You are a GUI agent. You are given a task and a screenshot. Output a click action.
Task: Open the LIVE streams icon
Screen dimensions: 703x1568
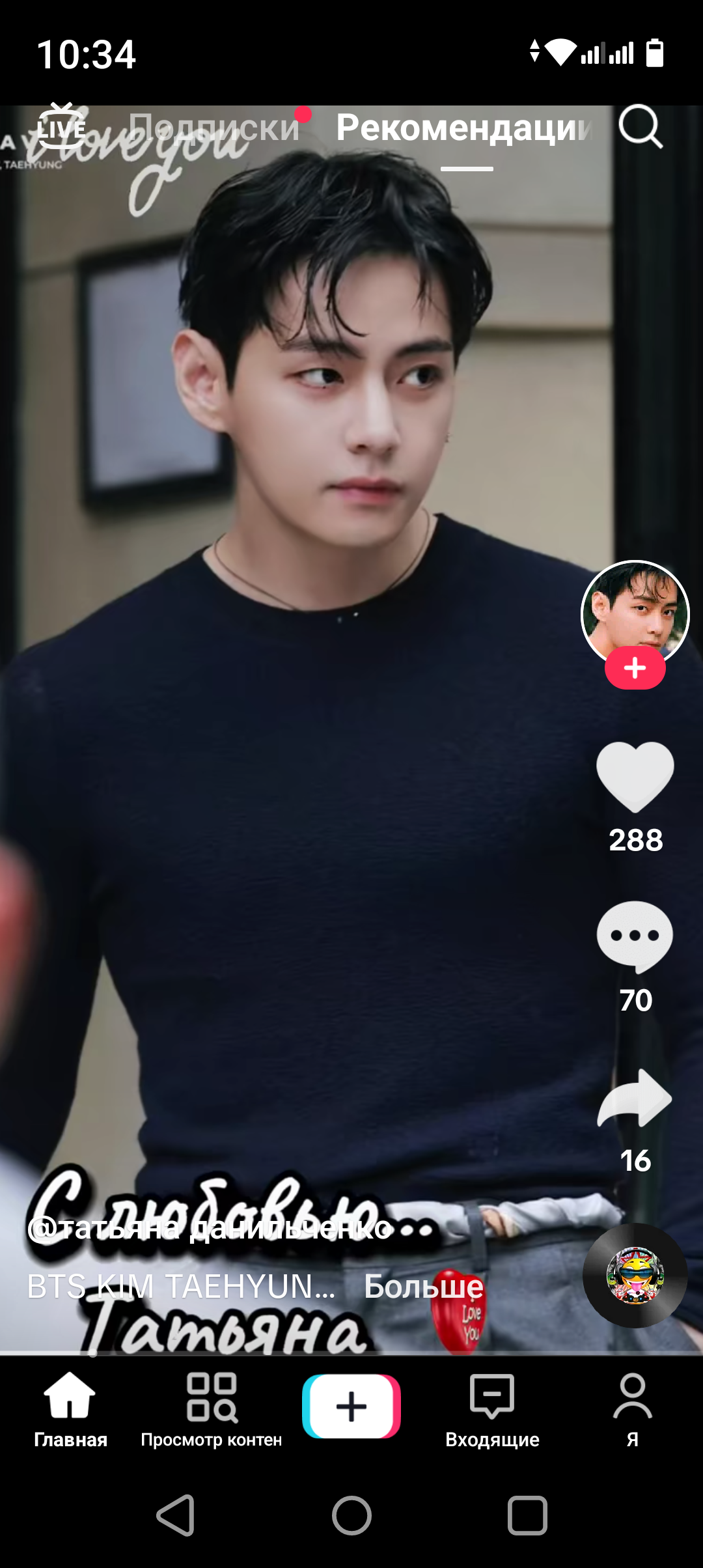[x=62, y=126]
